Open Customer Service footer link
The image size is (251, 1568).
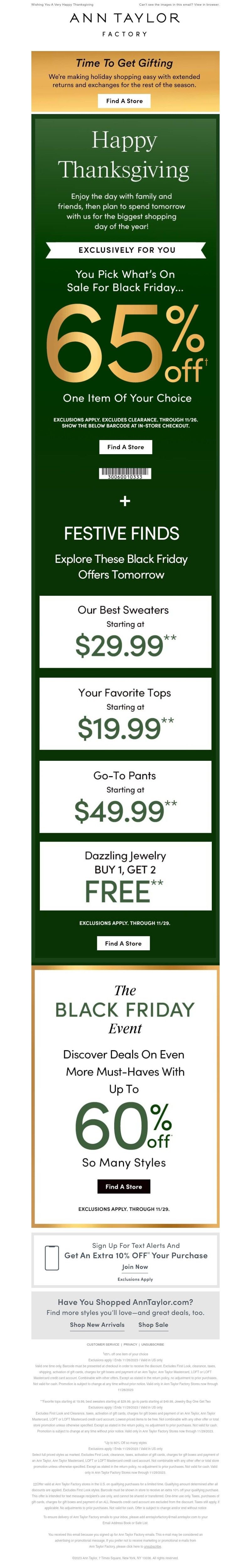pyautogui.click(x=103, y=1345)
